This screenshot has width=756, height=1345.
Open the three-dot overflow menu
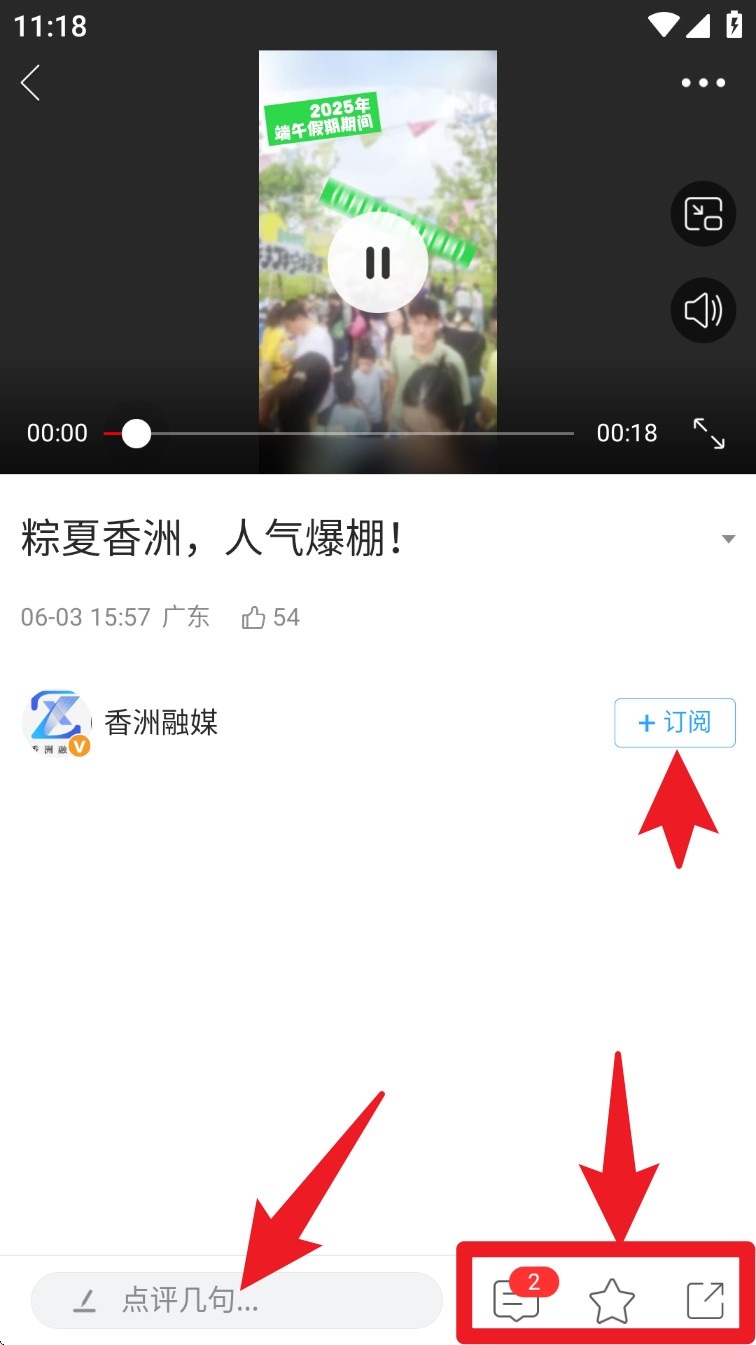click(703, 83)
